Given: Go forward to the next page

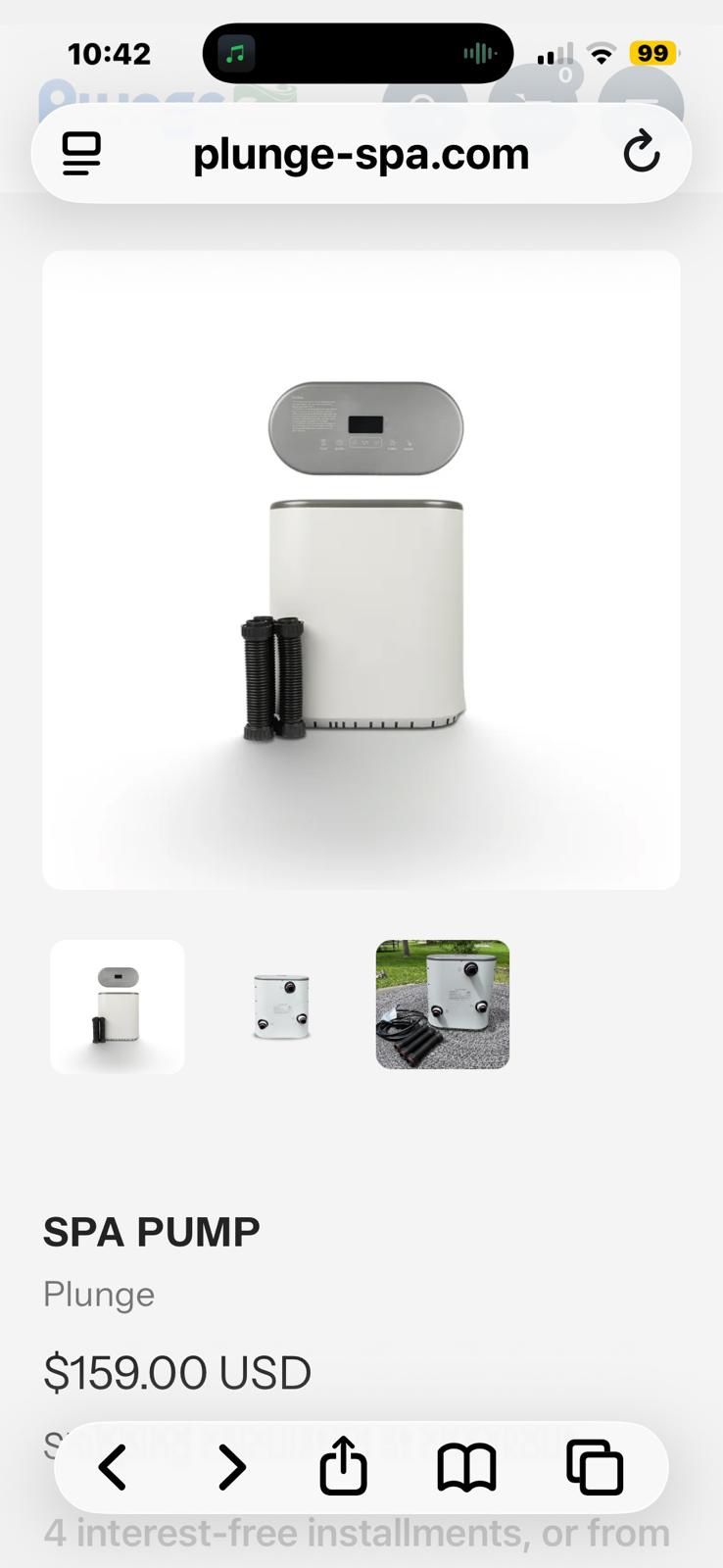Looking at the screenshot, I should (x=231, y=1468).
